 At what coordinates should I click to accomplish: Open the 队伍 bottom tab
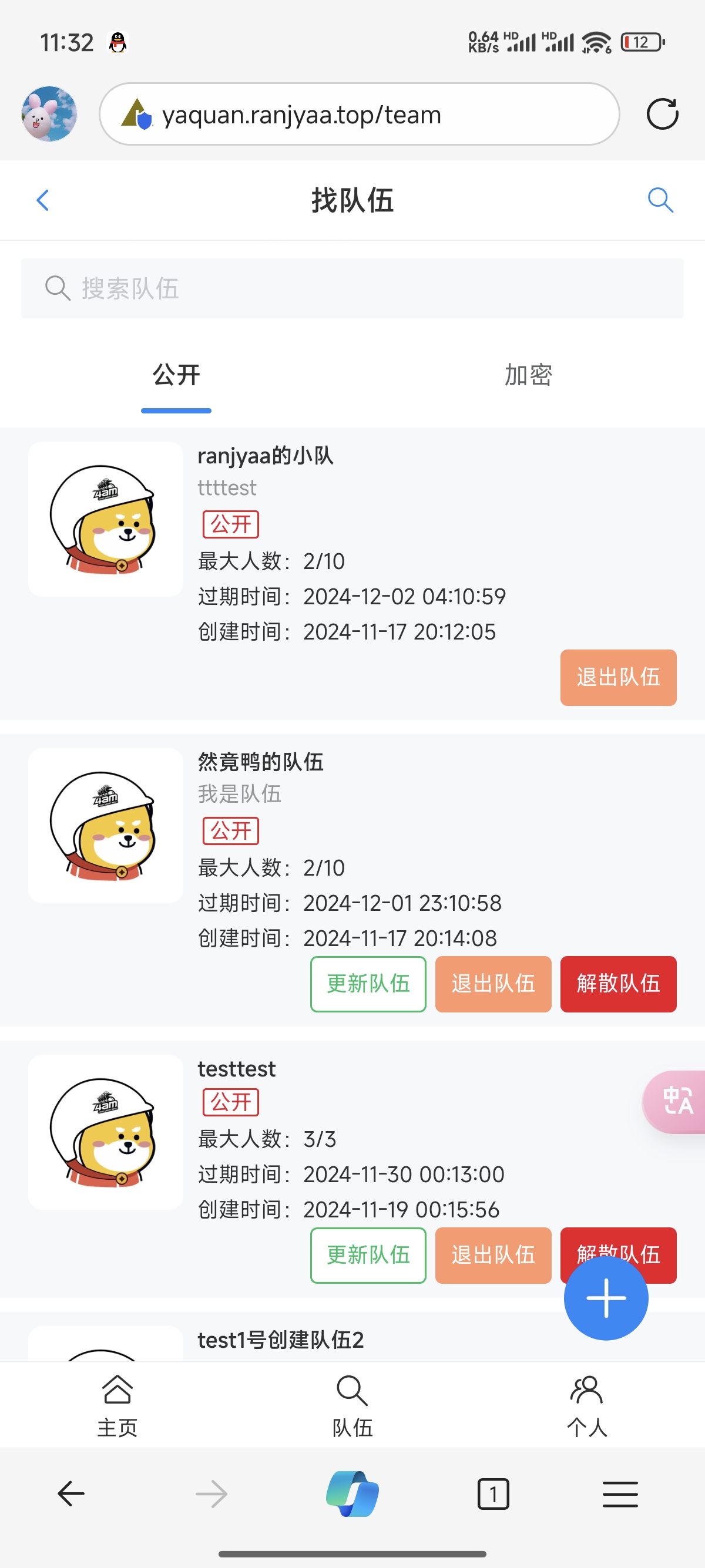click(x=352, y=1405)
